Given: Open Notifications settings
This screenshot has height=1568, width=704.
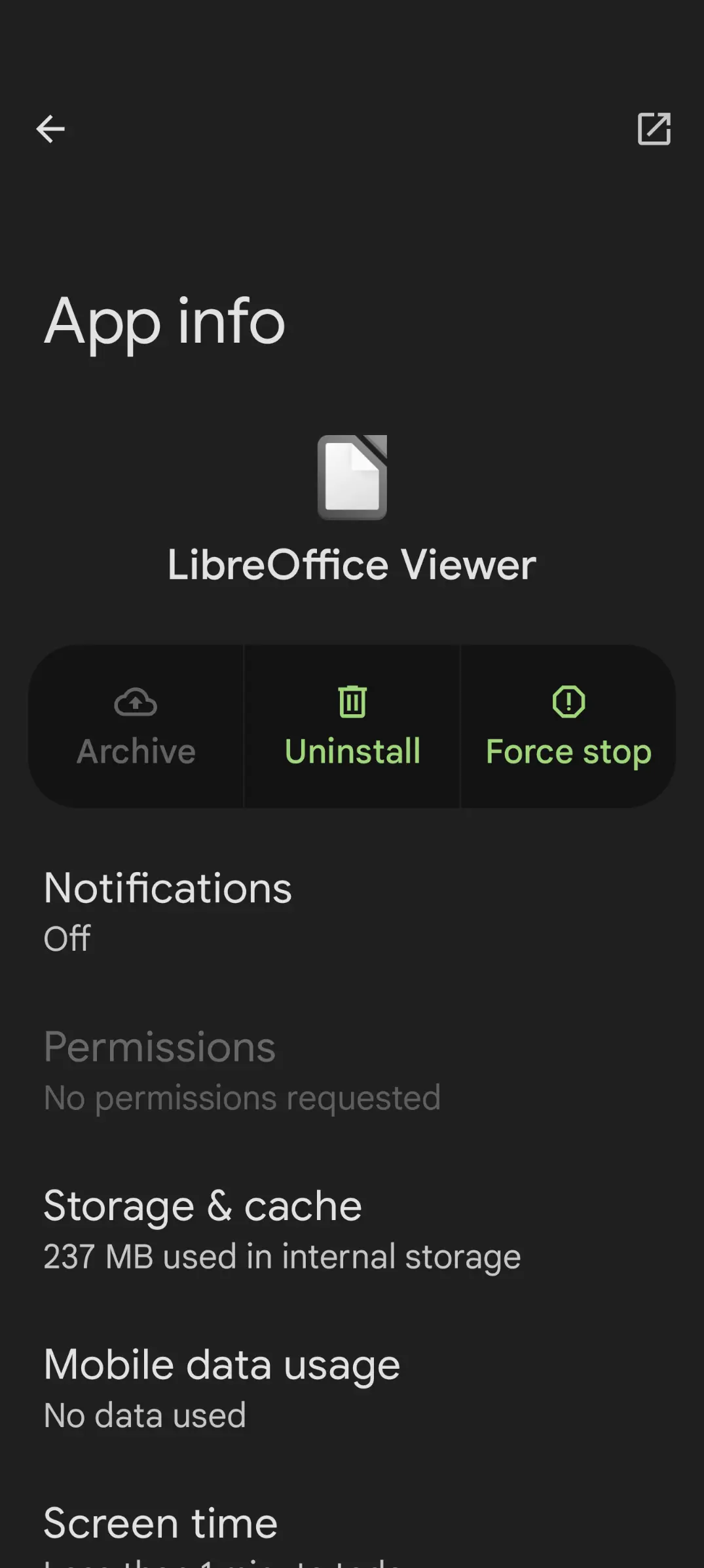Looking at the screenshot, I should pyautogui.click(x=352, y=911).
